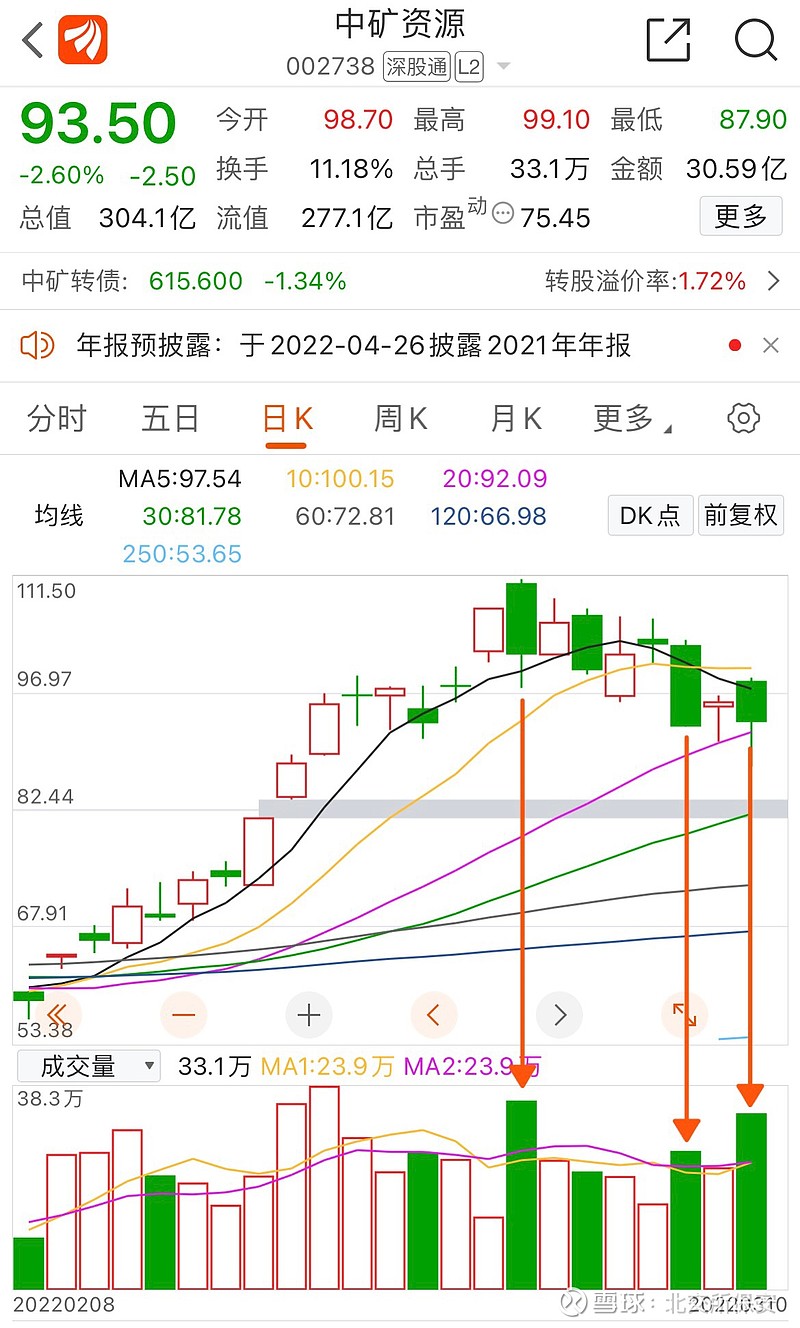Image resolution: width=800 pixels, height=1328 pixels.
Task: Share this stock page
Action: tap(669, 40)
